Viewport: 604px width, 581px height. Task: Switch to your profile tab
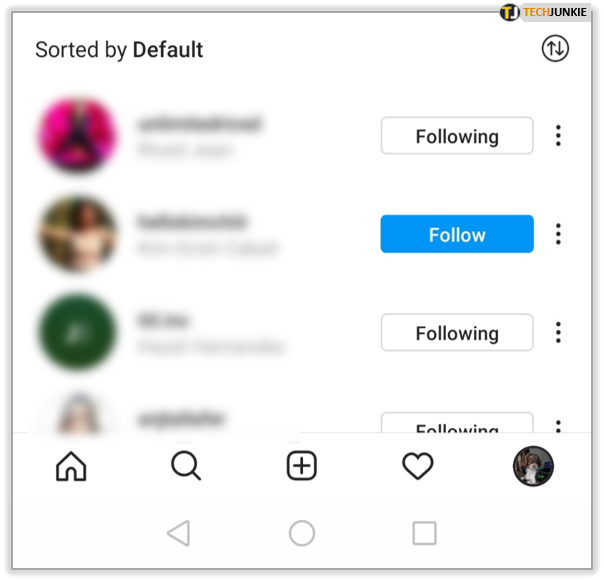(x=533, y=466)
